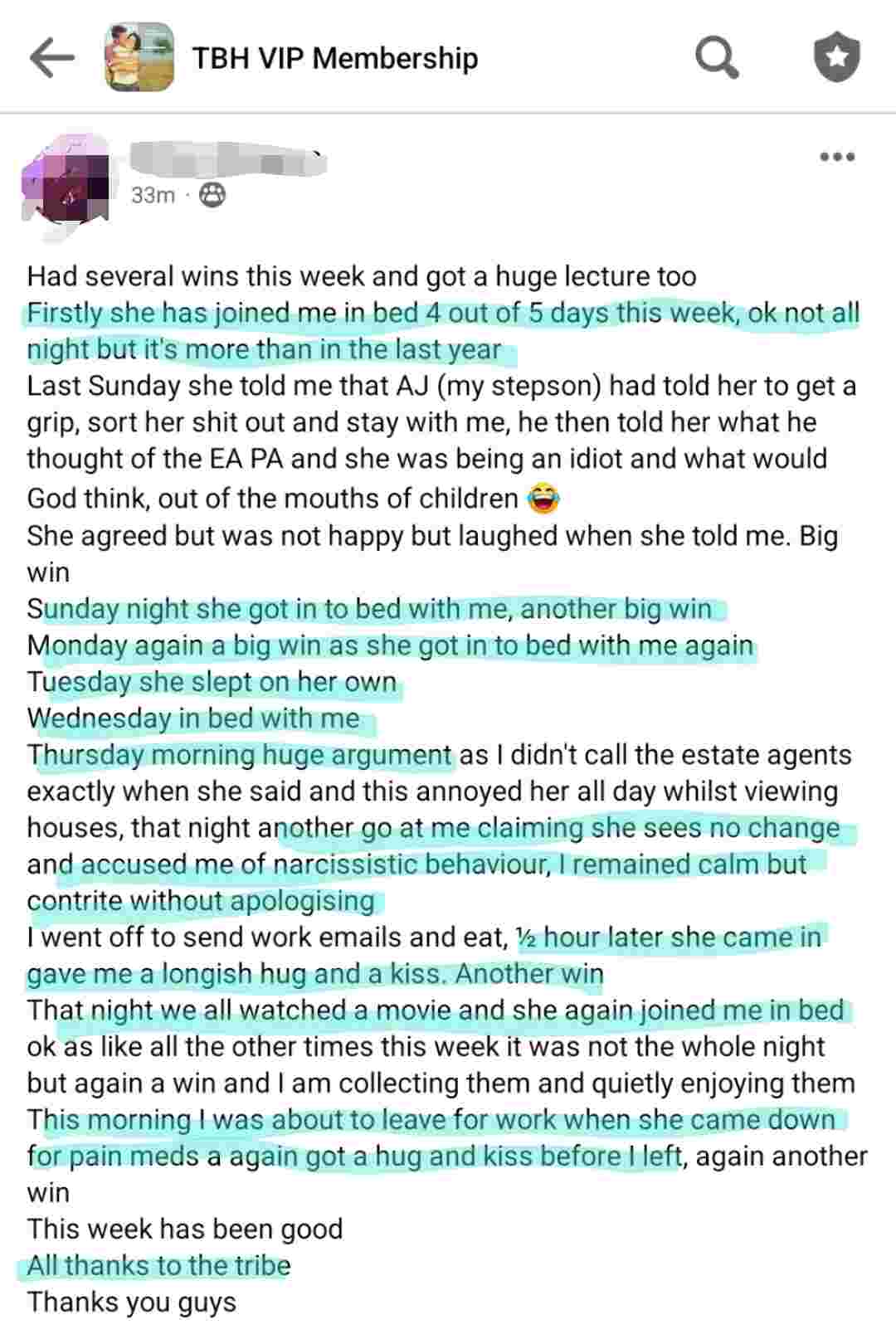The height and width of the screenshot is (1344, 896).
Task: Open the post's three-dot options menu
Action: point(836,157)
